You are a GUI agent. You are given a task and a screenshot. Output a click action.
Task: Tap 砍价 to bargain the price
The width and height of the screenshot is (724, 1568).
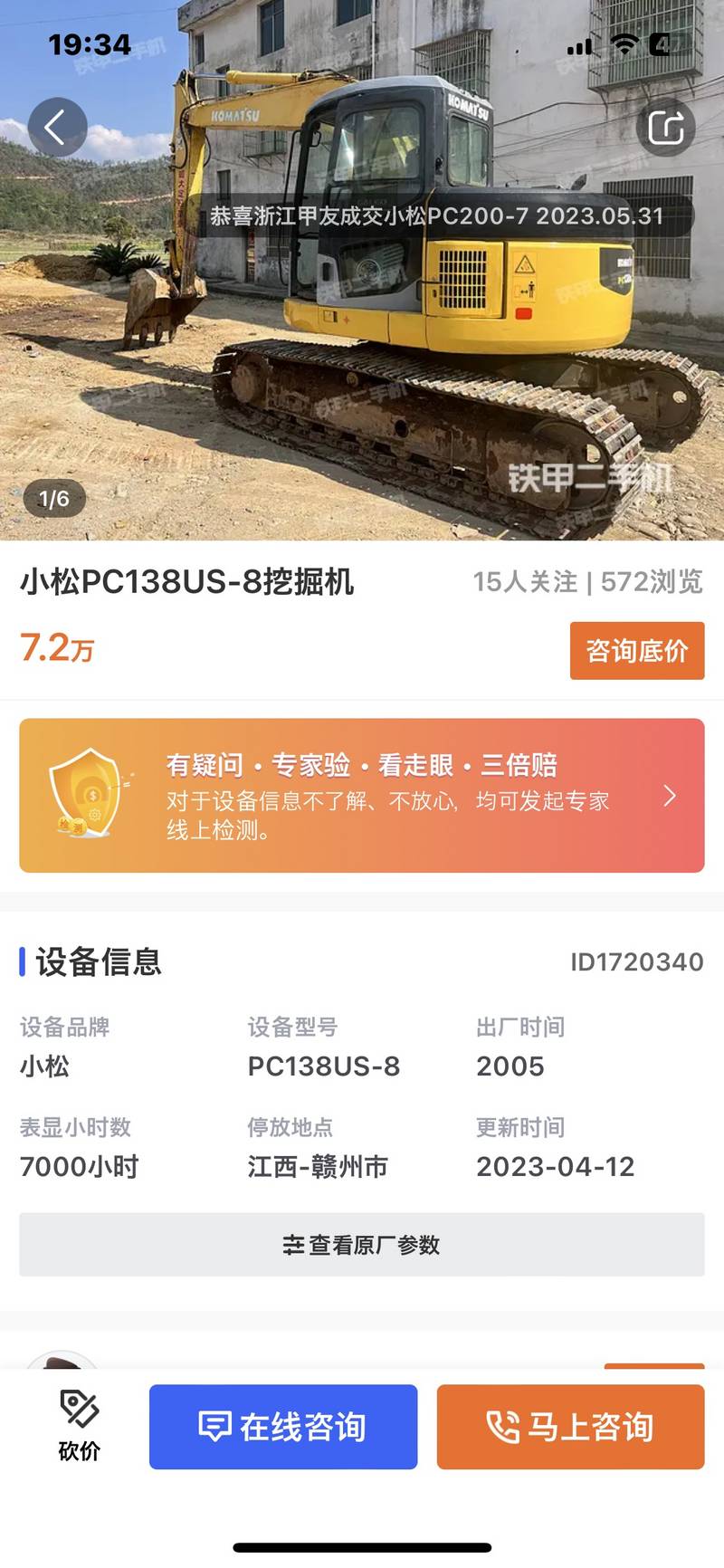[x=80, y=1427]
